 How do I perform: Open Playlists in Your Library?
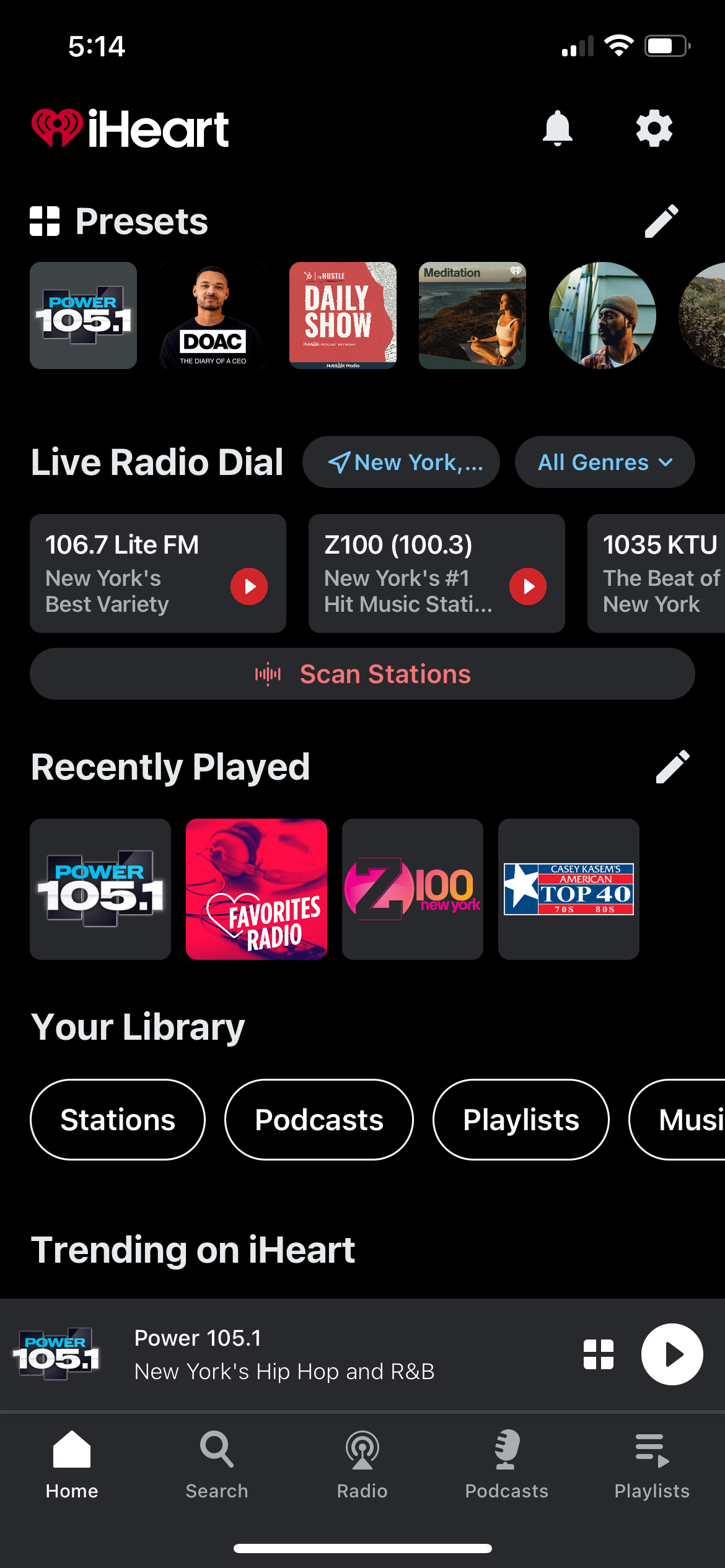point(521,1120)
